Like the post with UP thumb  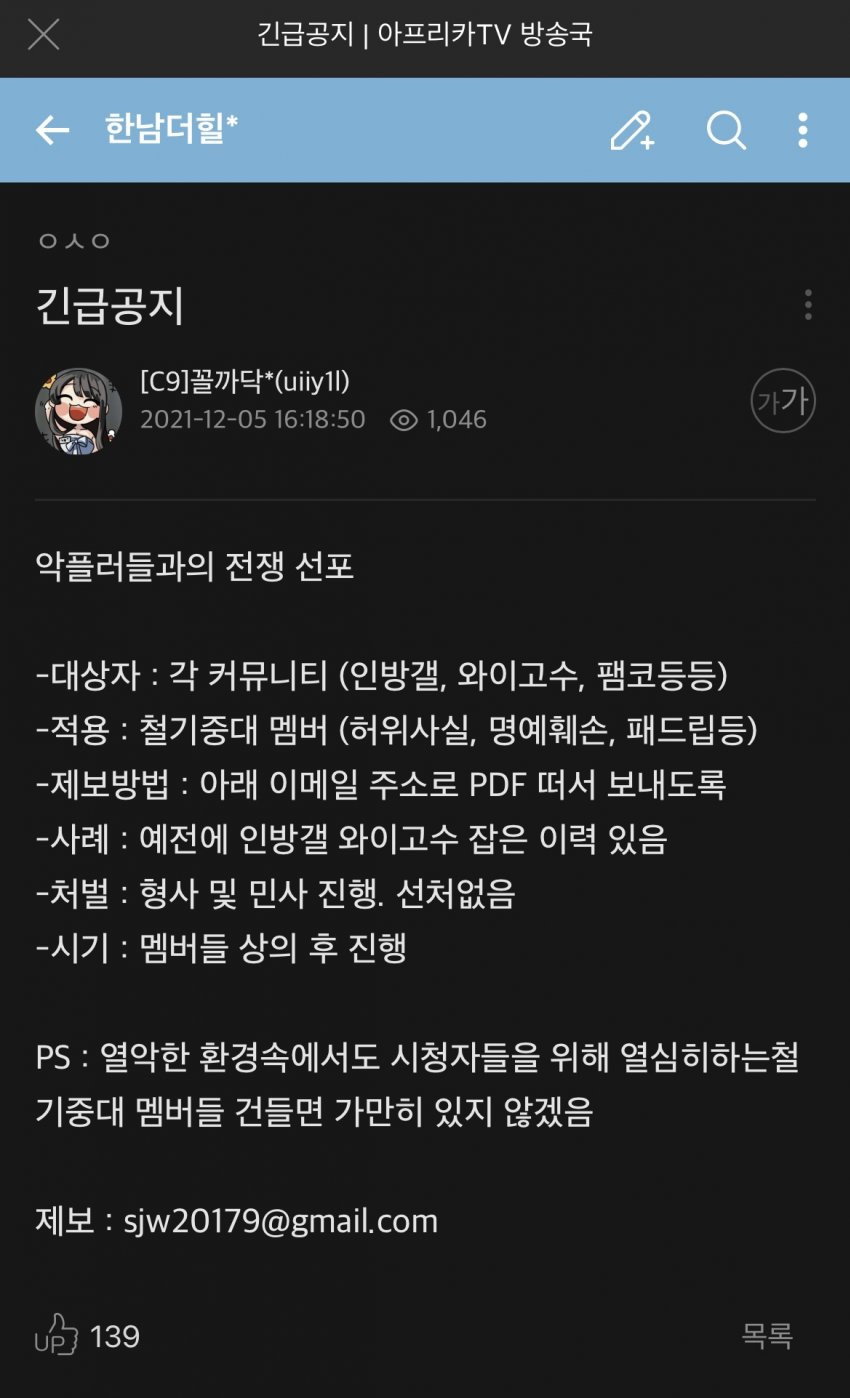click(x=57, y=1335)
